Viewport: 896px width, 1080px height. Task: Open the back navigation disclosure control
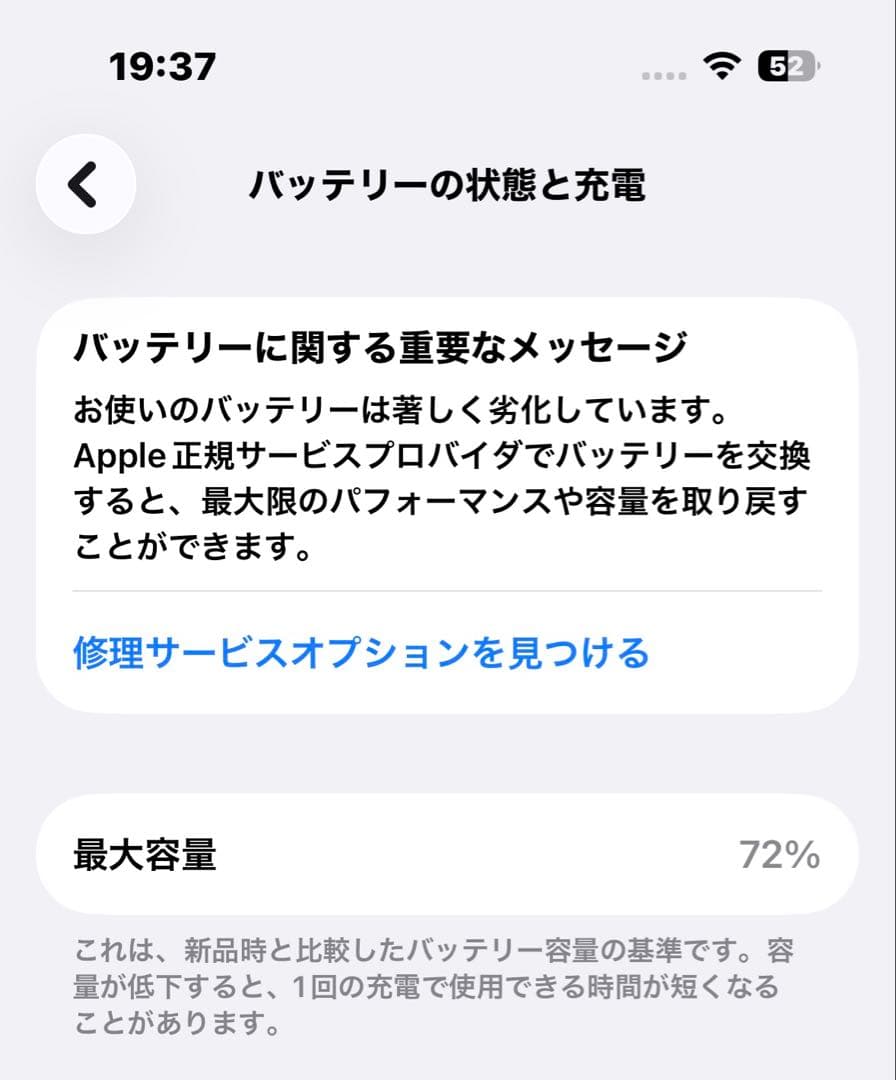pos(85,185)
